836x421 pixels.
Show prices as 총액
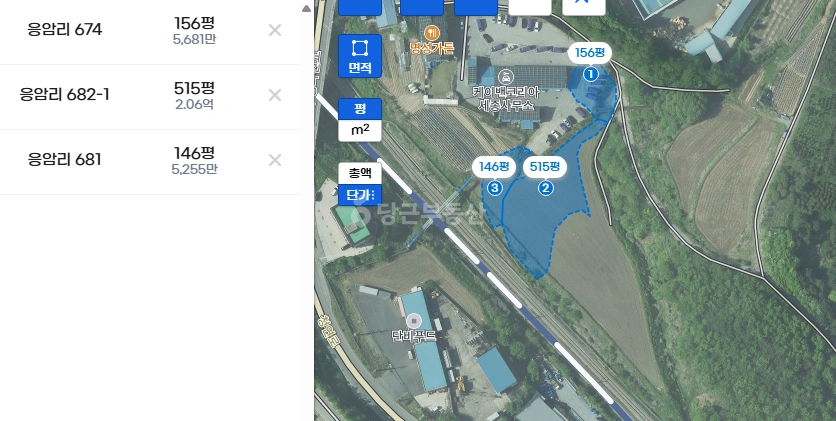coord(360,174)
